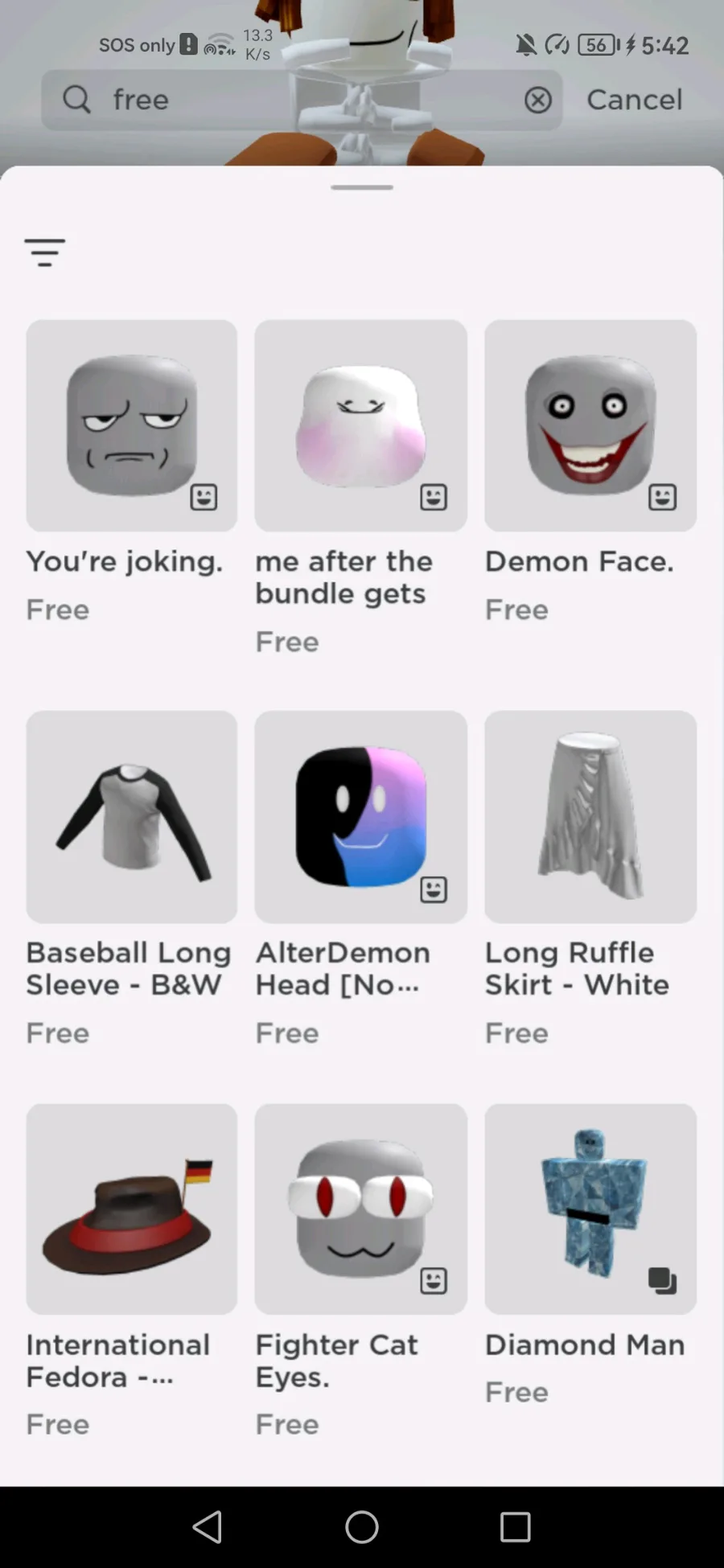Tap the sheet drag handle
724x1568 pixels.
tap(362, 187)
